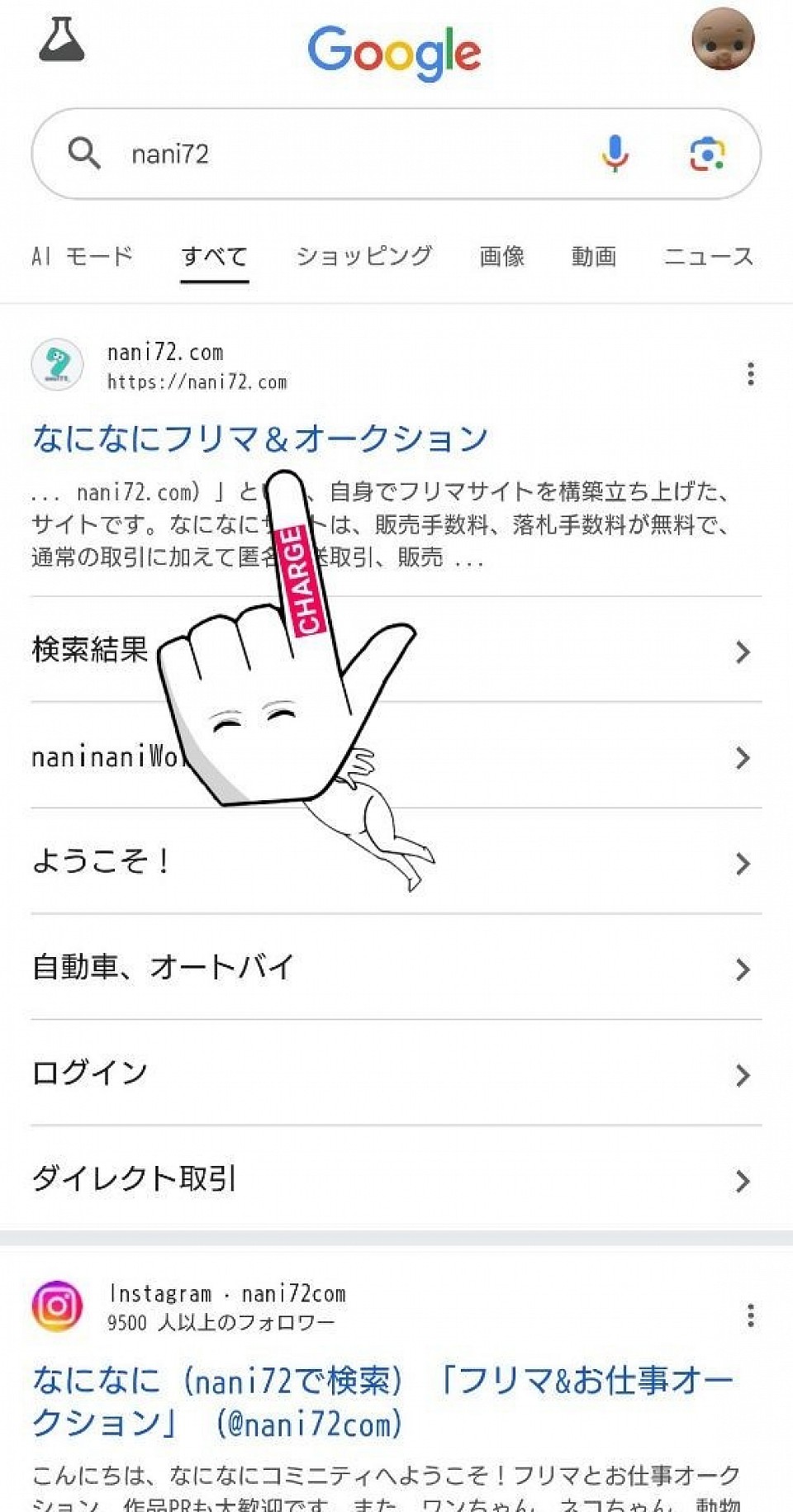Switch to the ショッピング tab

click(x=363, y=257)
